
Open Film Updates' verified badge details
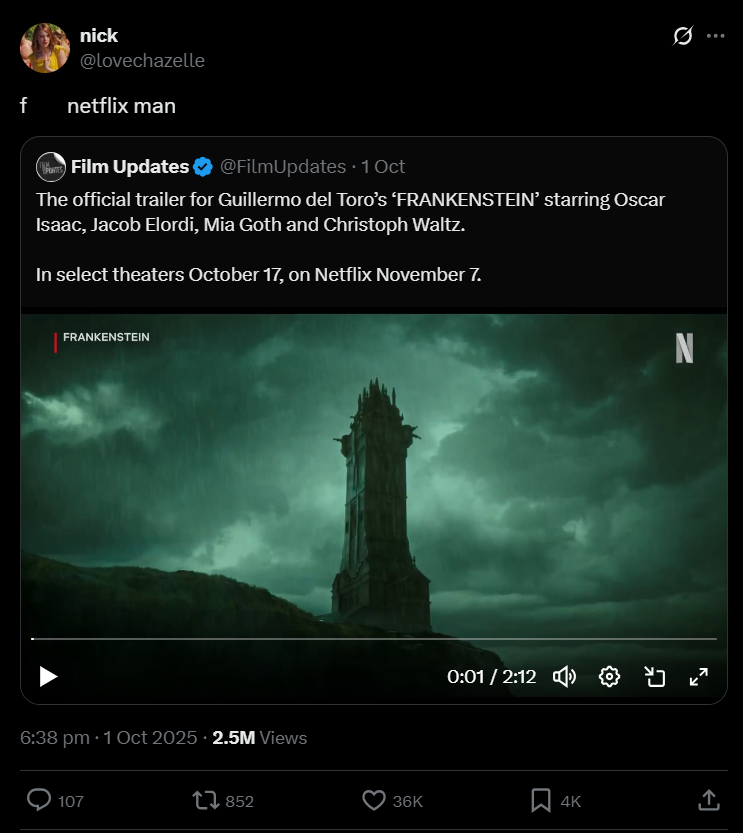click(x=204, y=166)
